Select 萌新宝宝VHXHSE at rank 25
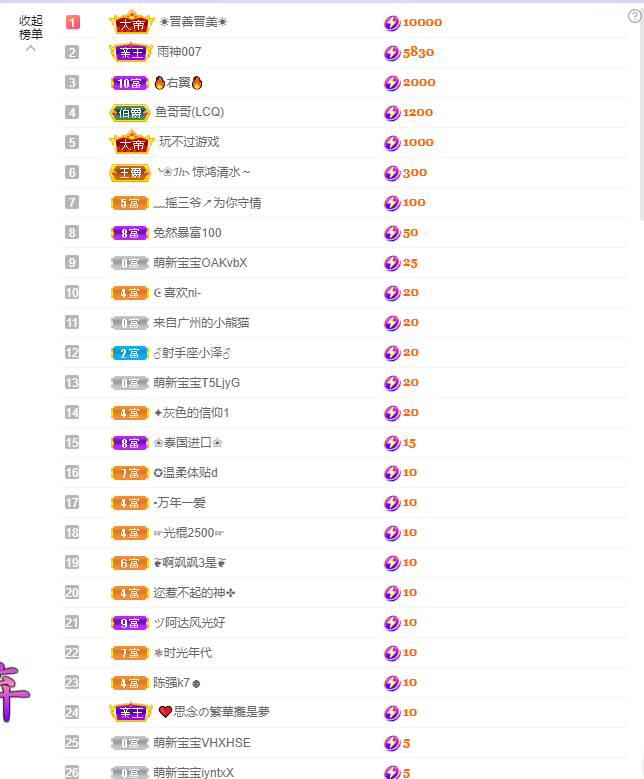The width and height of the screenshot is (644, 779). 201,742
